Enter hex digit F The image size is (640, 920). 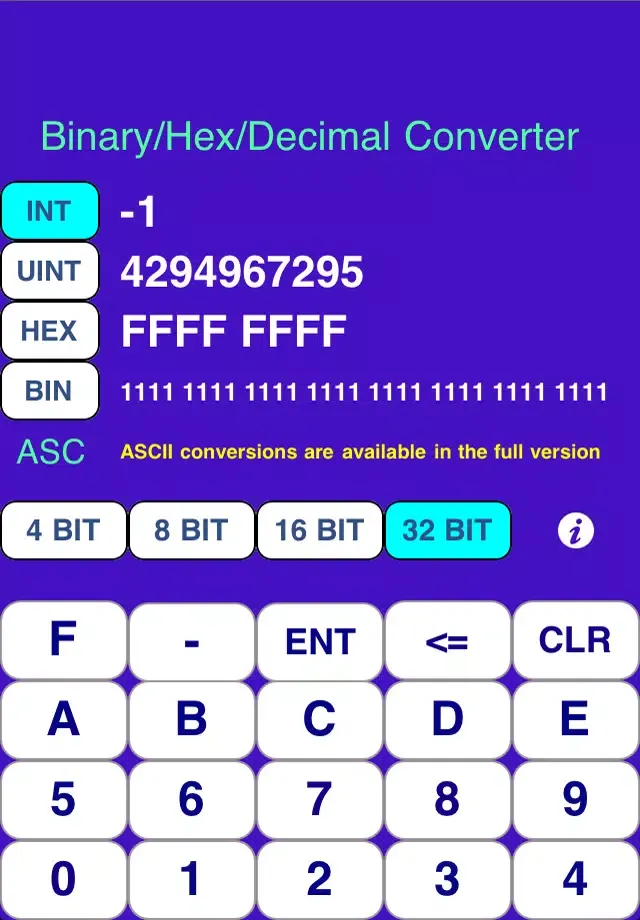tap(64, 641)
